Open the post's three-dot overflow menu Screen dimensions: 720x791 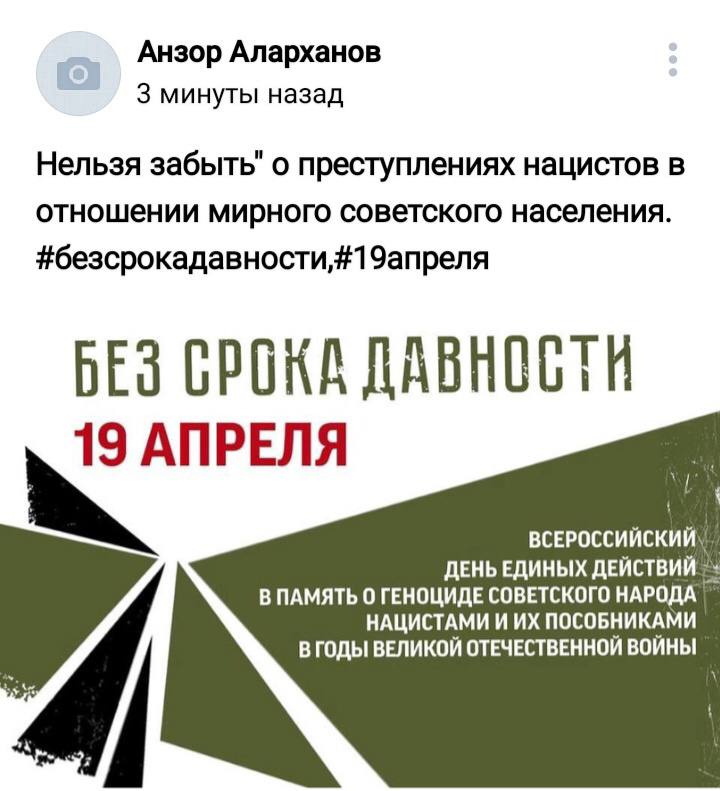(x=673, y=61)
